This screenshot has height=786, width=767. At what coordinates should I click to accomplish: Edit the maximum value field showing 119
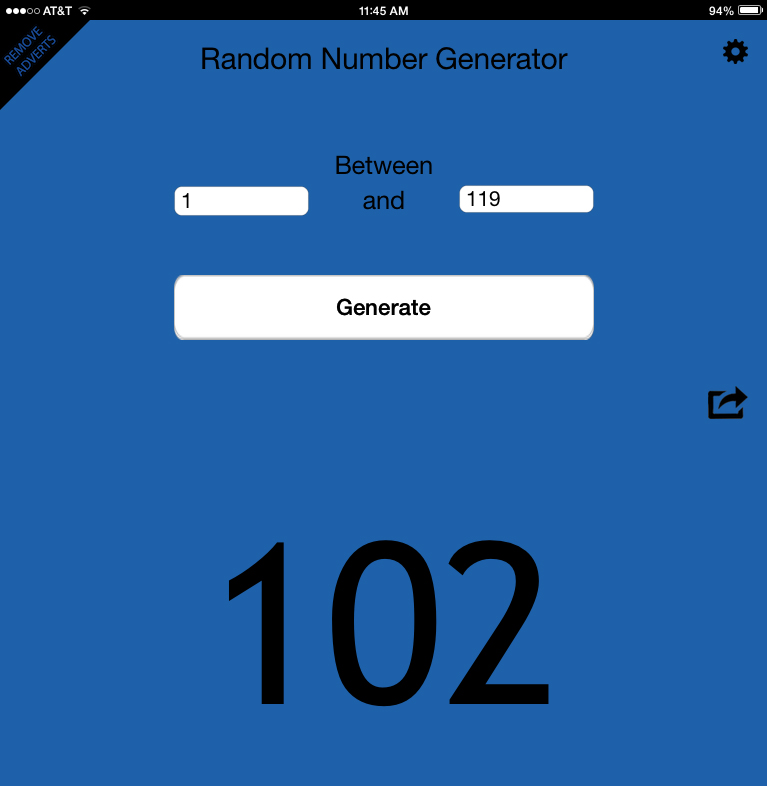tap(526, 199)
